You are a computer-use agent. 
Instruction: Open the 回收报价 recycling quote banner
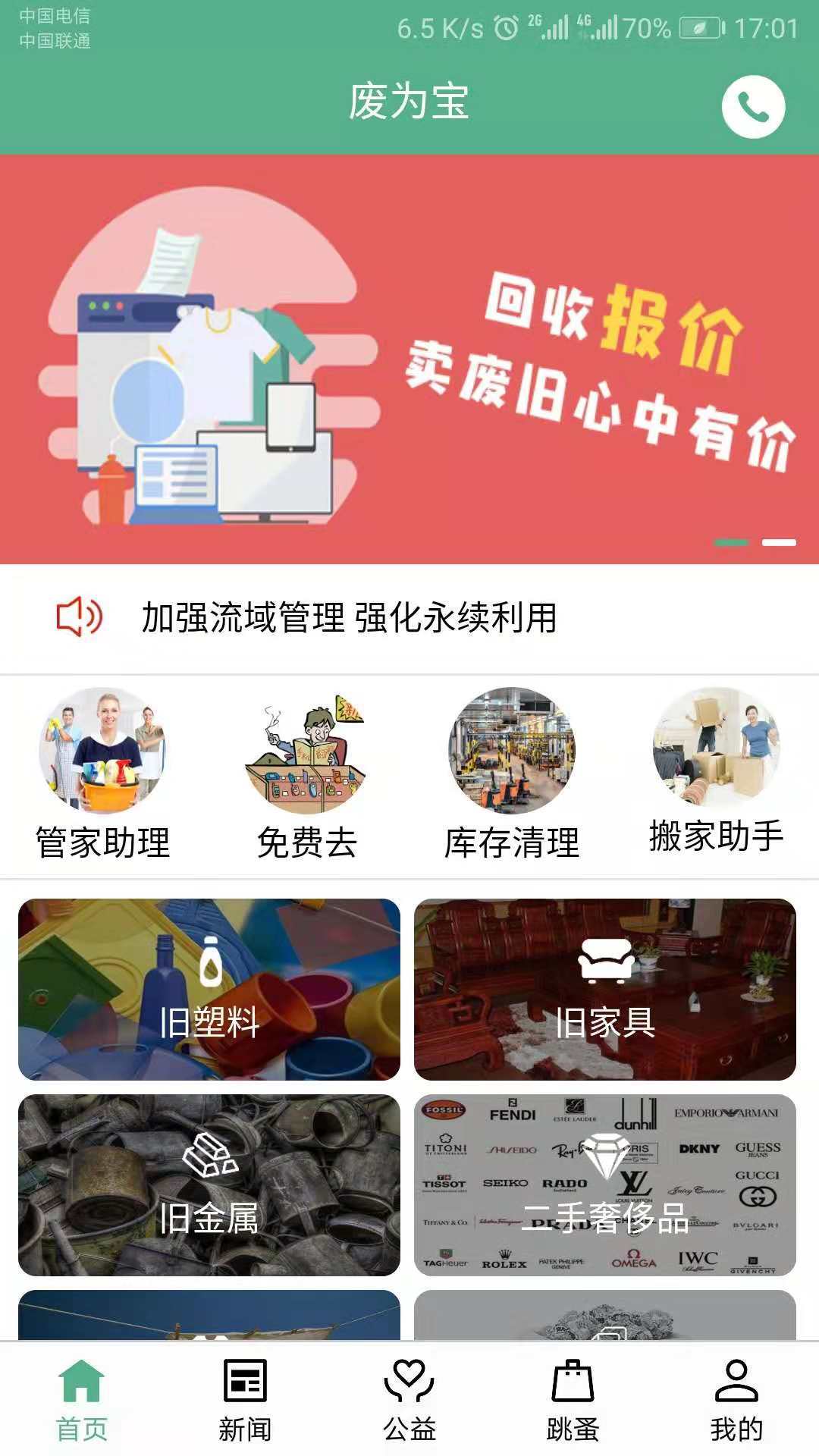coord(409,359)
